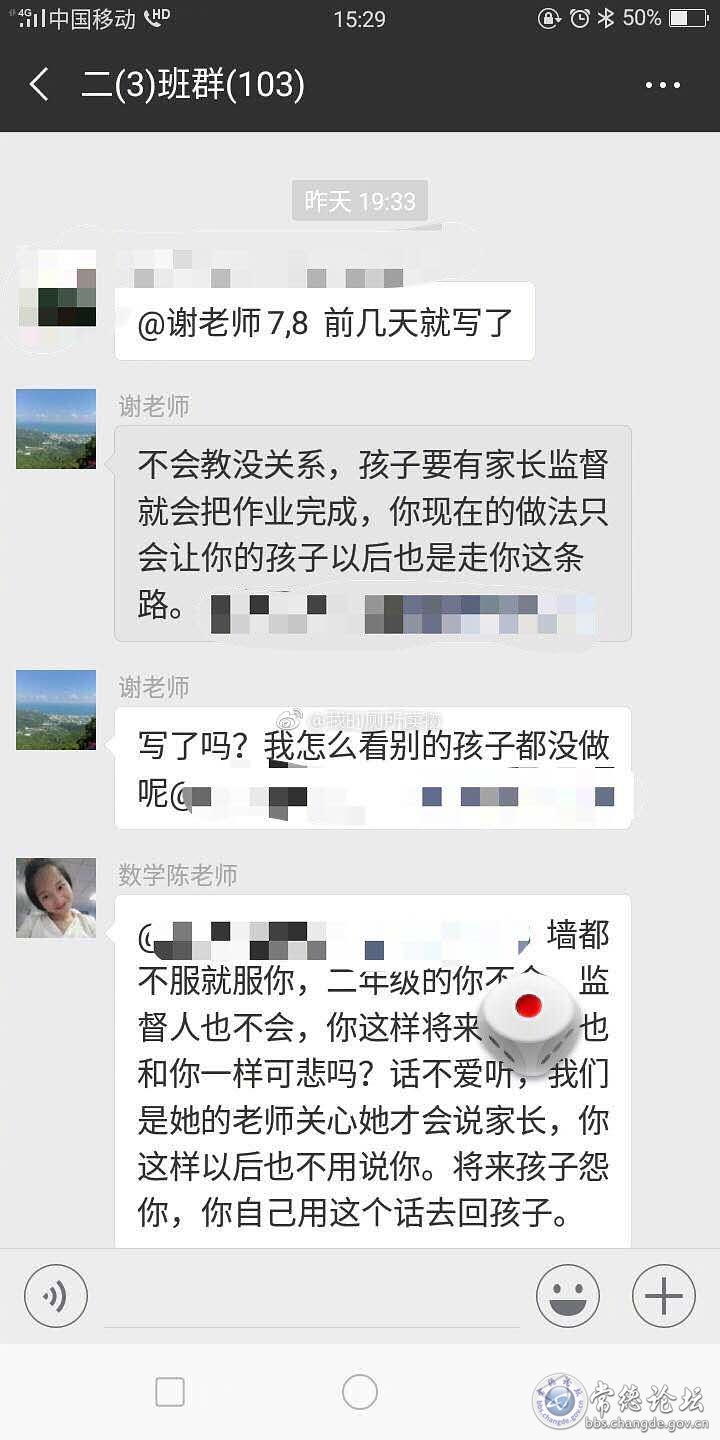Open the plus attachment menu
720x1440 pixels.
pos(663,1296)
